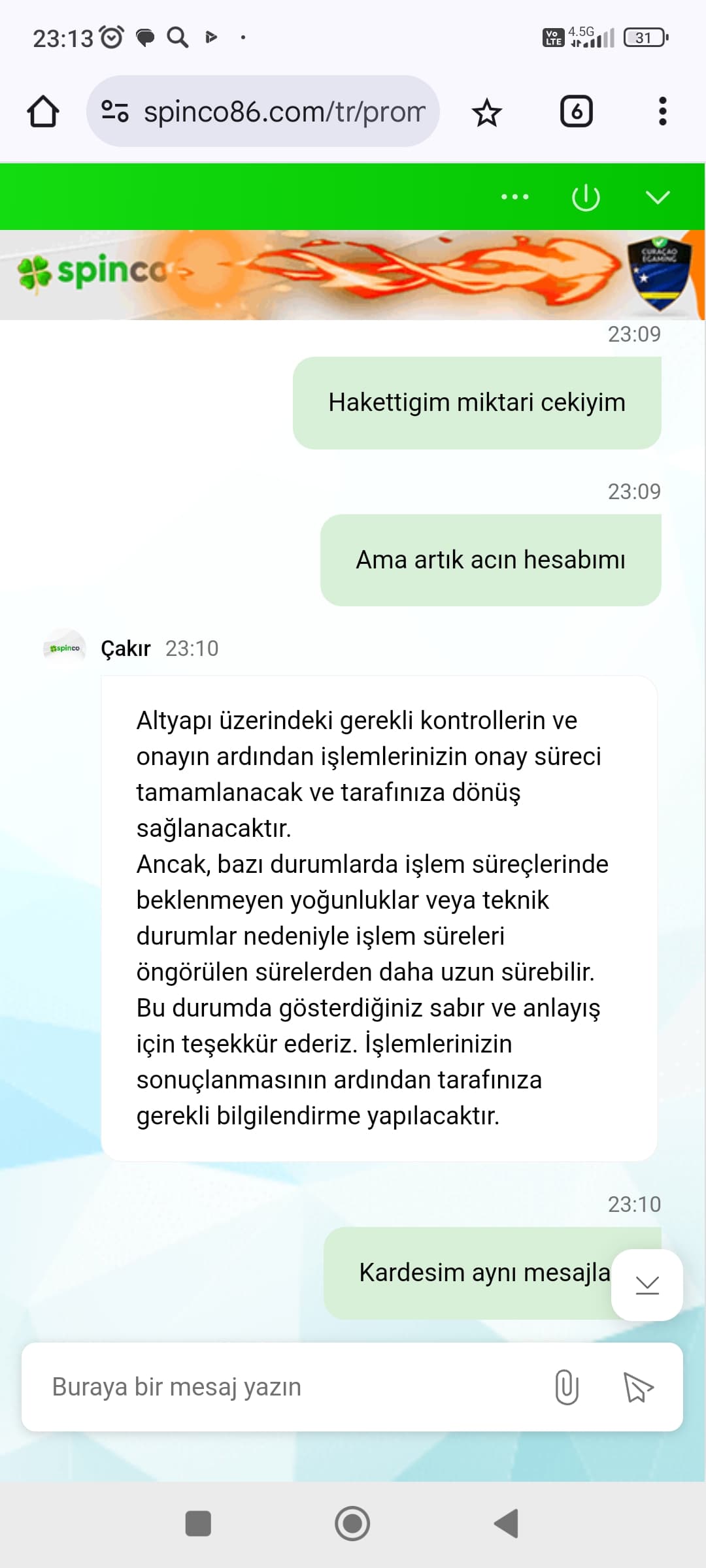Bookmark this page with the star
The image size is (706, 1568).
click(487, 112)
